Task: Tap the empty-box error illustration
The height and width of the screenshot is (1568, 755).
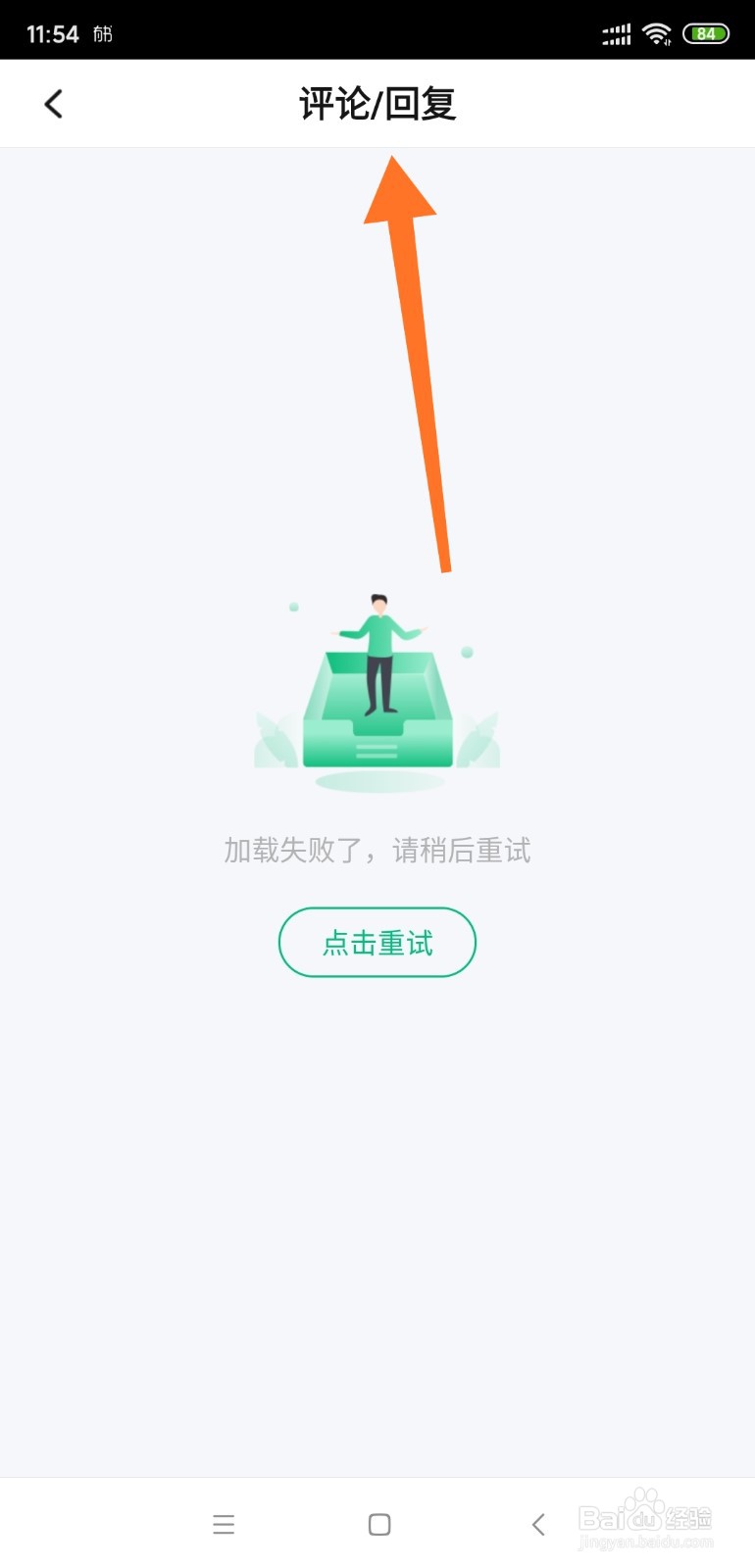Action: tap(377, 706)
